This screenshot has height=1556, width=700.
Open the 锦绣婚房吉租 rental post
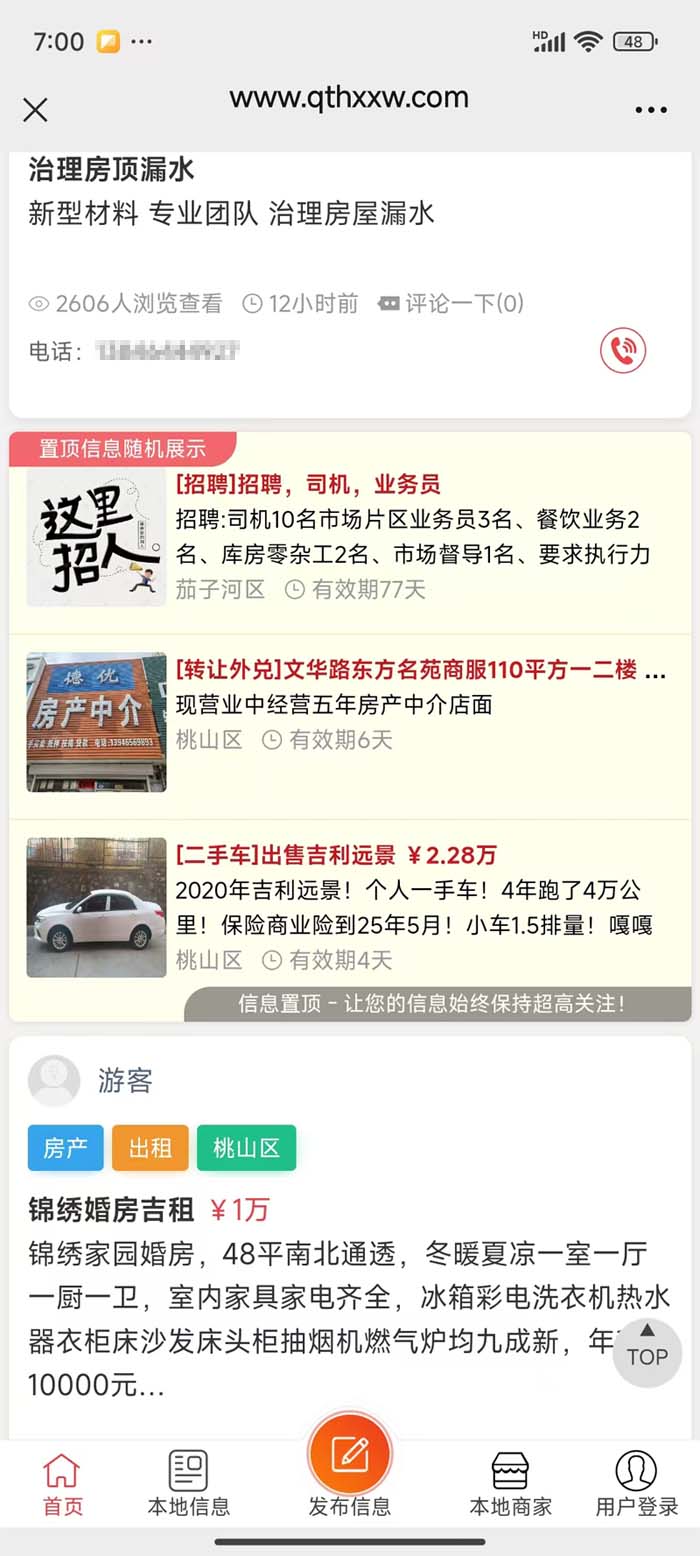pyautogui.click(x=111, y=1209)
